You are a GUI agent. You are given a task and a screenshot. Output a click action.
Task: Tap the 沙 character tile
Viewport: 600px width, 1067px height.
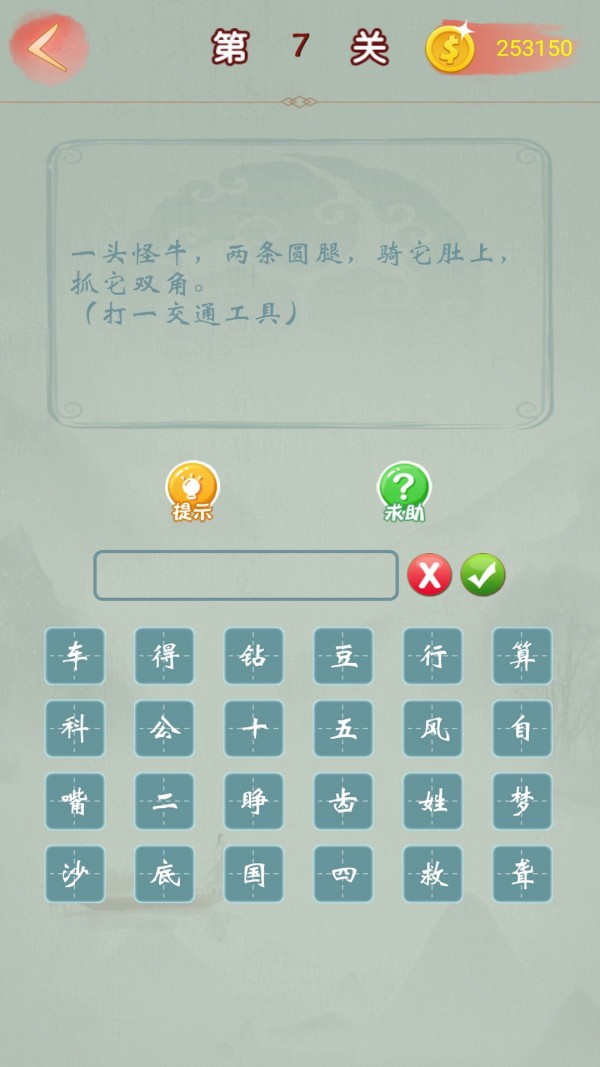pos(75,874)
